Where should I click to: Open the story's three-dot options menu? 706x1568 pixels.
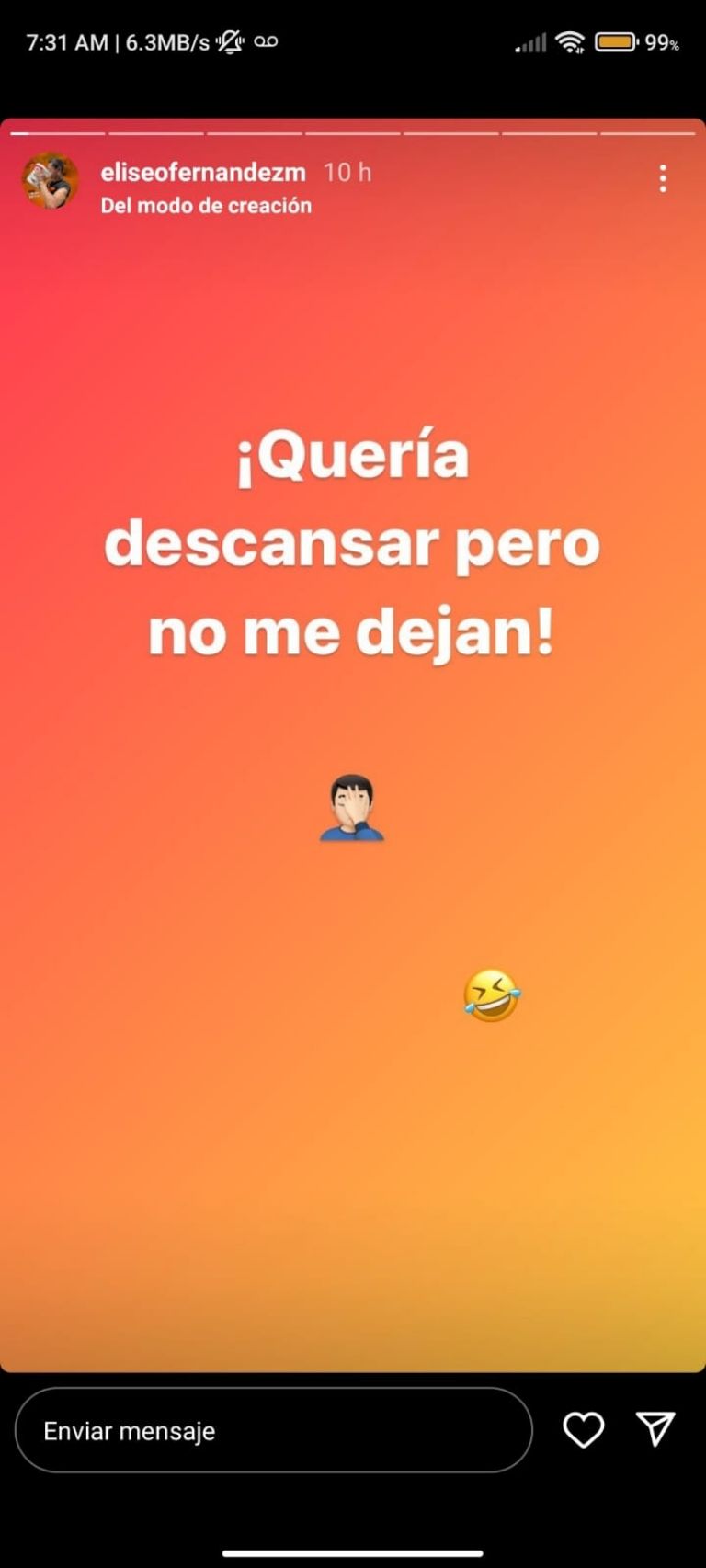tap(662, 178)
